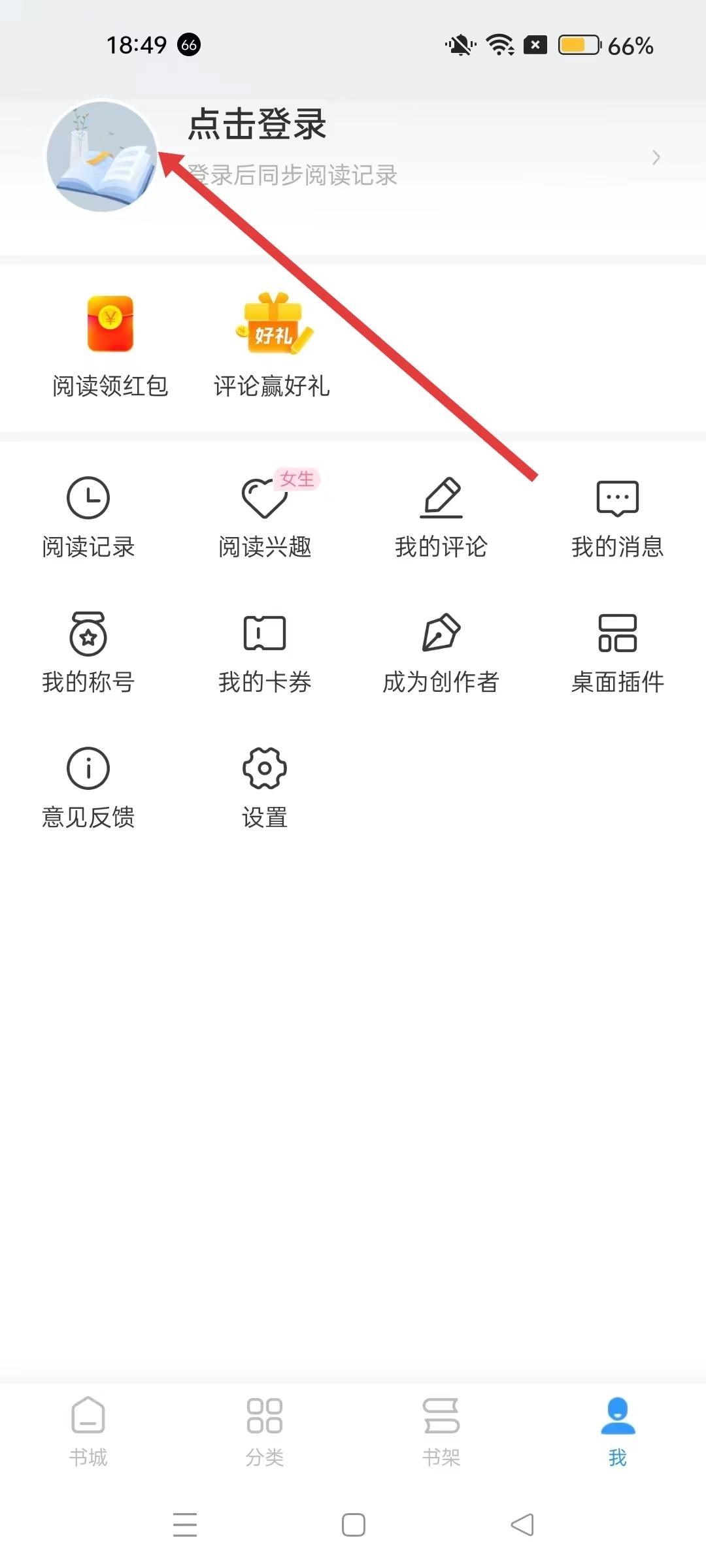The image size is (706, 1568).
Task: Tap the system back button
Action: (x=522, y=1525)
